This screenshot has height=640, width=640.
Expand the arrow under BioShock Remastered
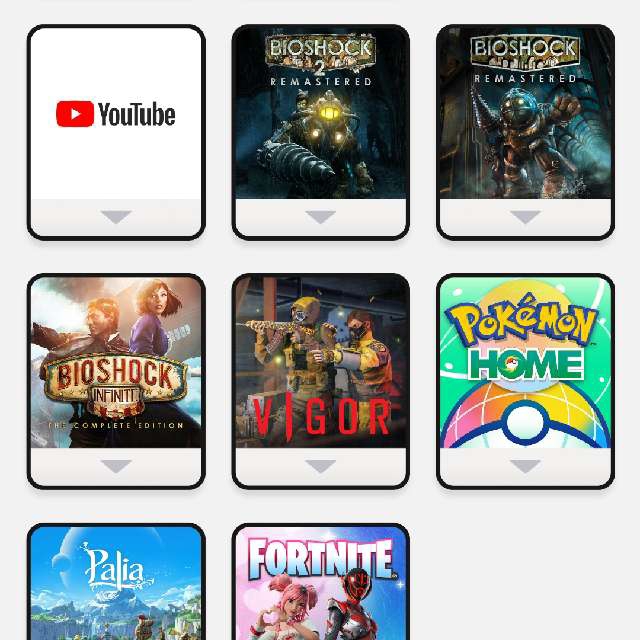click(x=526, y=218)
